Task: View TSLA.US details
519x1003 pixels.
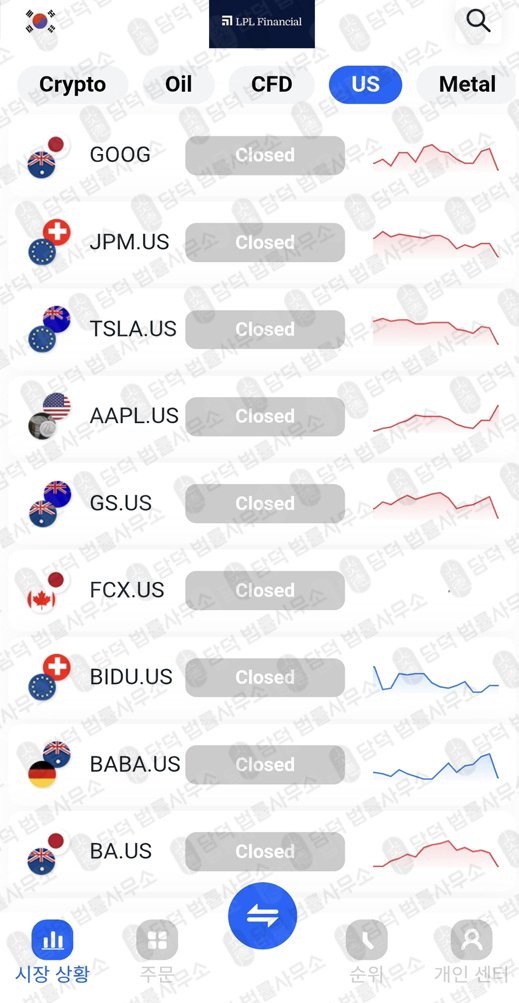Action: 259,329
